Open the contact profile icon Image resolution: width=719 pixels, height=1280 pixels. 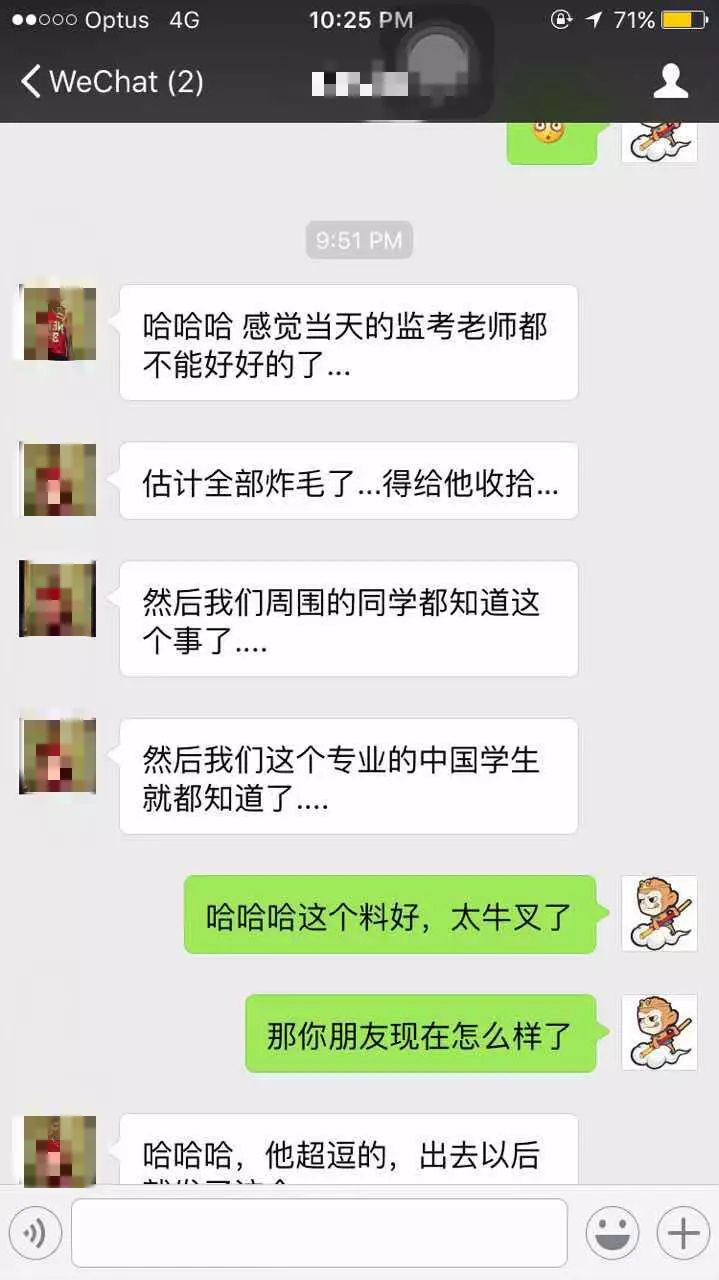coord(671,81)
